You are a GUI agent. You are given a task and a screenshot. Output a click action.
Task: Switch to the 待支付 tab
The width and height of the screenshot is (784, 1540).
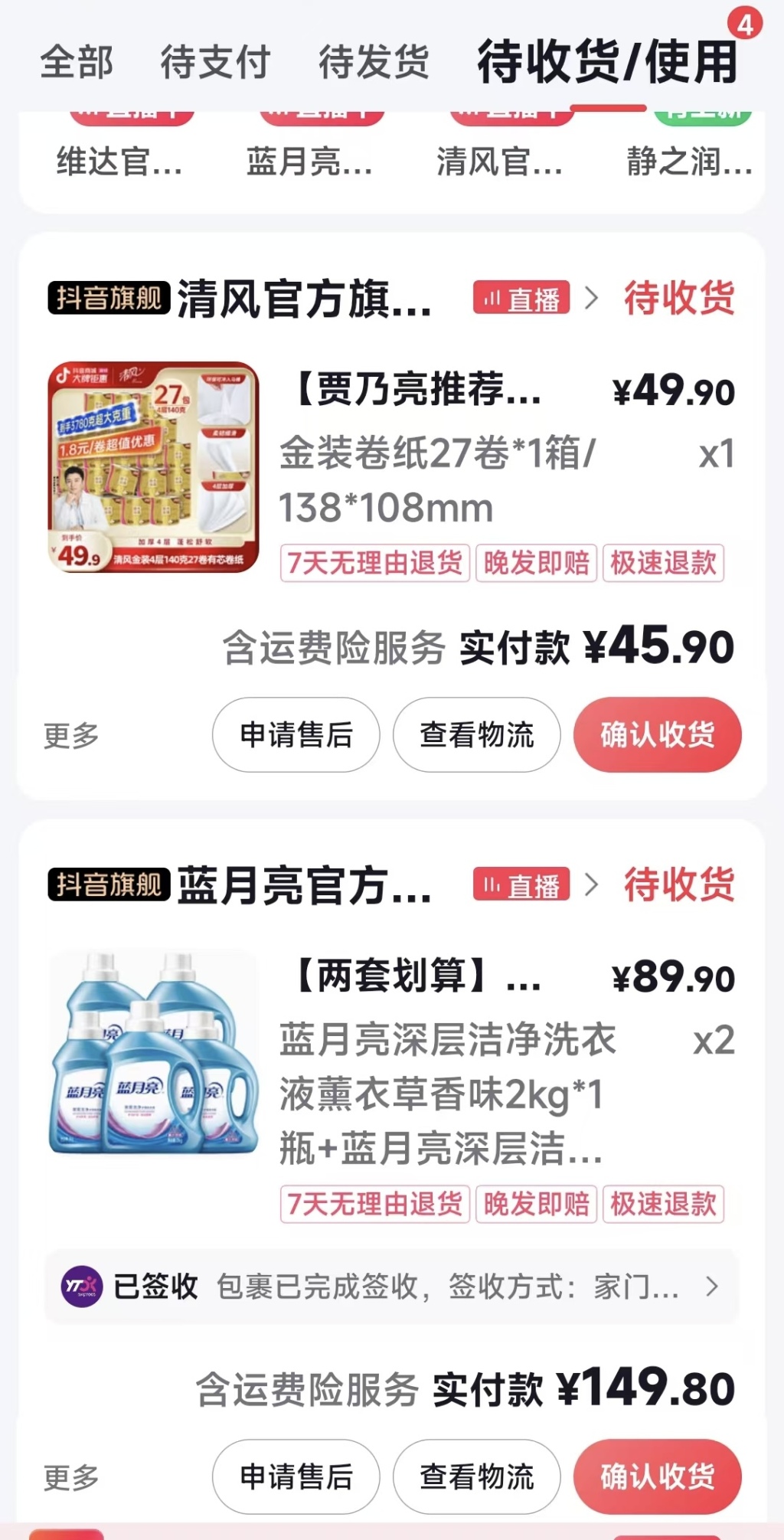click(215, 63)
